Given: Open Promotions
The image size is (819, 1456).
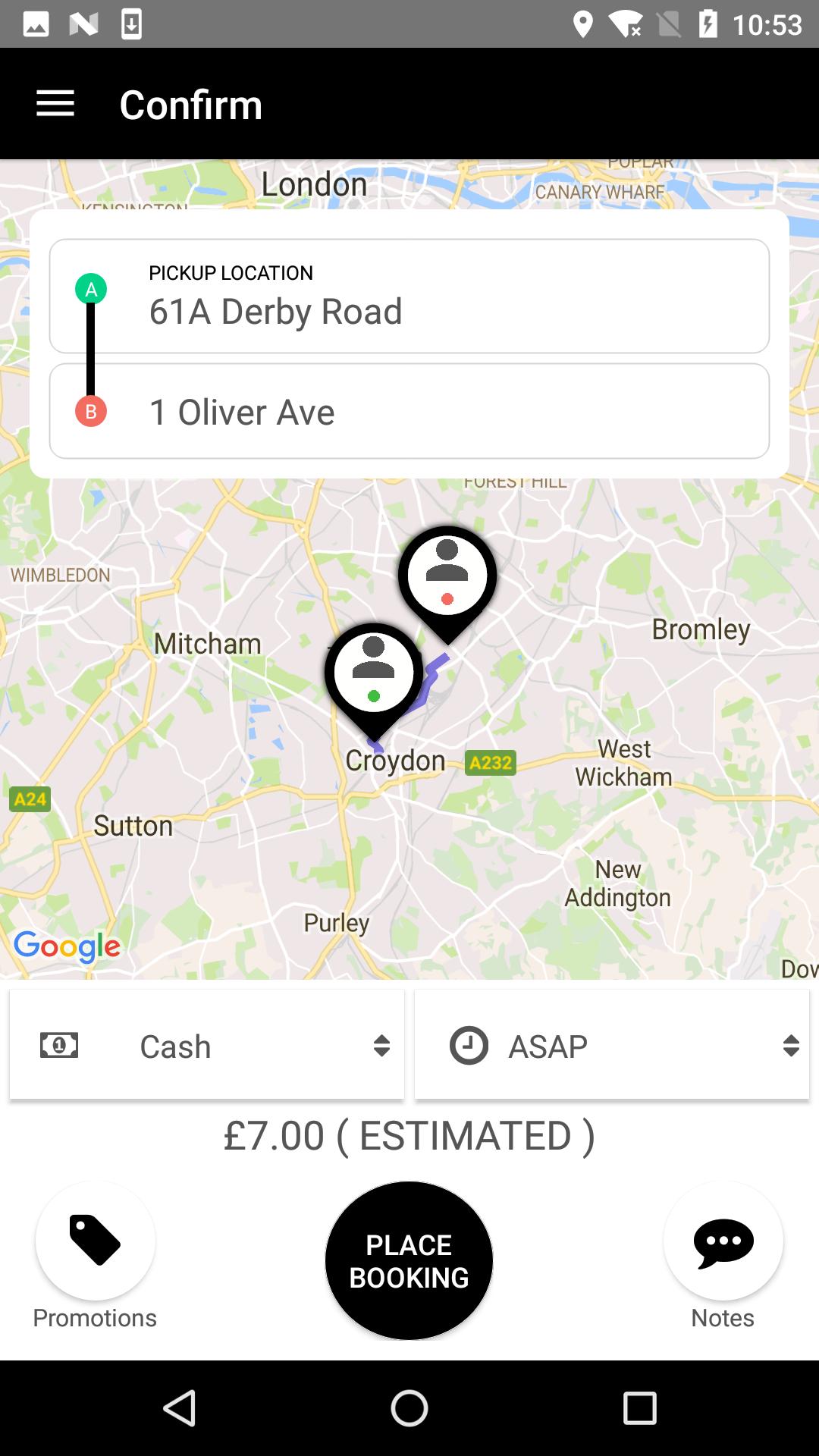Looking at the screenshot, I should coord(96,1241).
